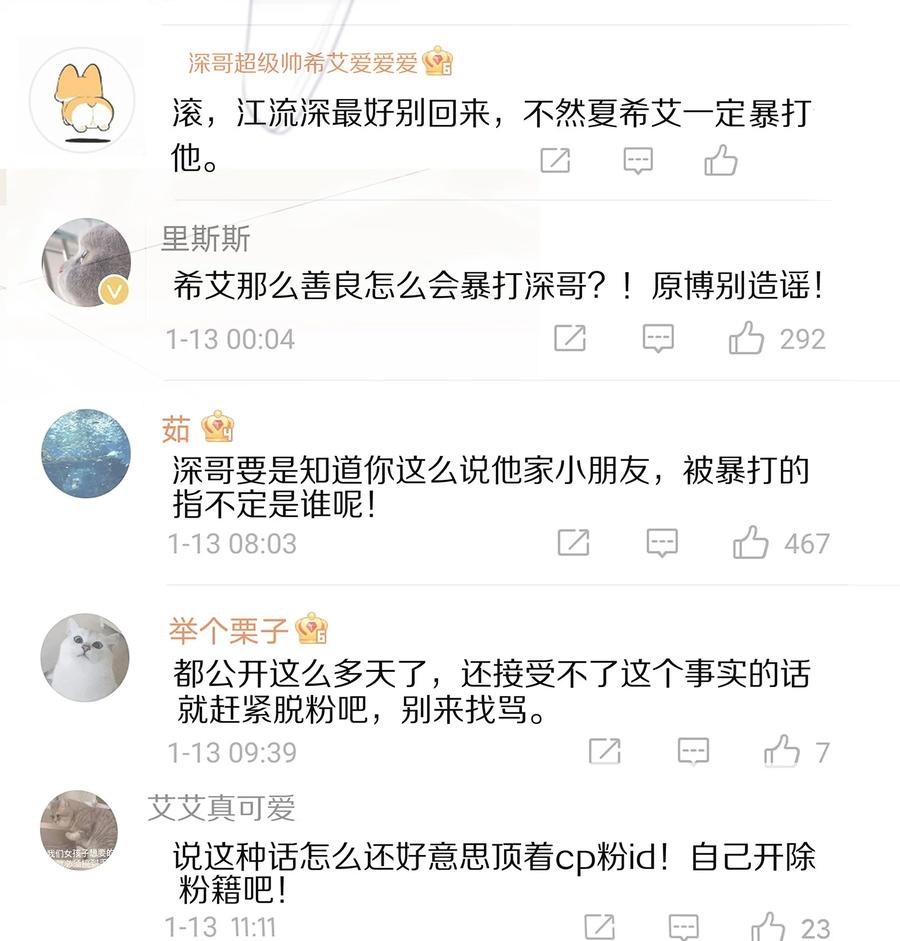Click the timestamp 1-13 00:04

(x=230, y=338)
